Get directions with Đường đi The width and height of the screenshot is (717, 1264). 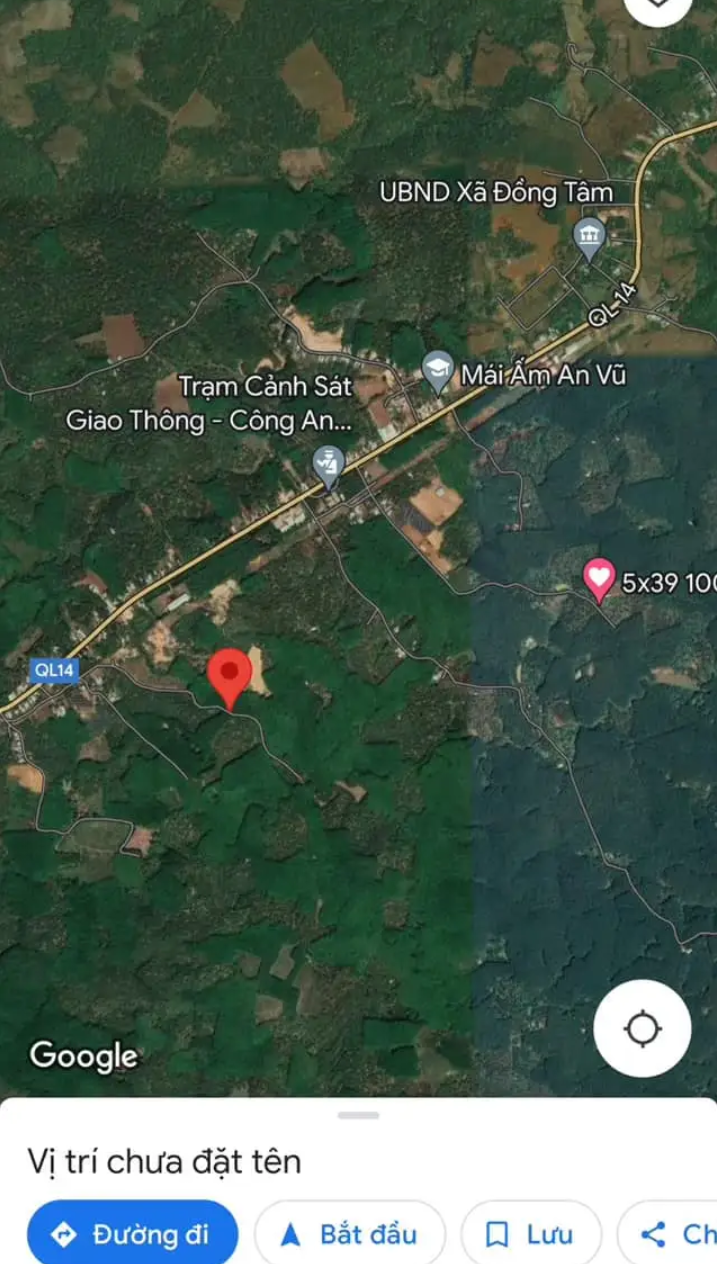point(133,1235)
